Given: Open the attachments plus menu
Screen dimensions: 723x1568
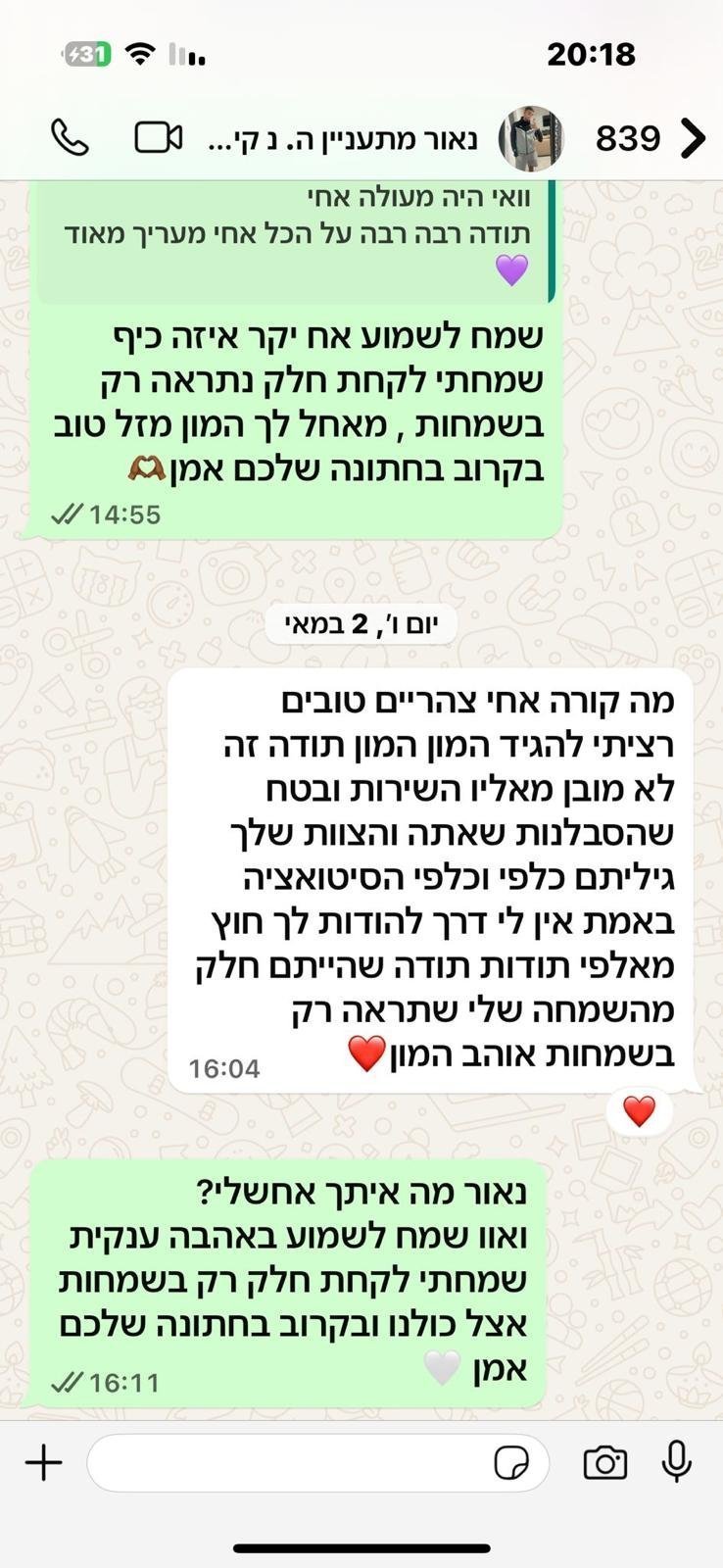Looking at the screenshot, I should pyautogui.click(x=43, y=1463).
